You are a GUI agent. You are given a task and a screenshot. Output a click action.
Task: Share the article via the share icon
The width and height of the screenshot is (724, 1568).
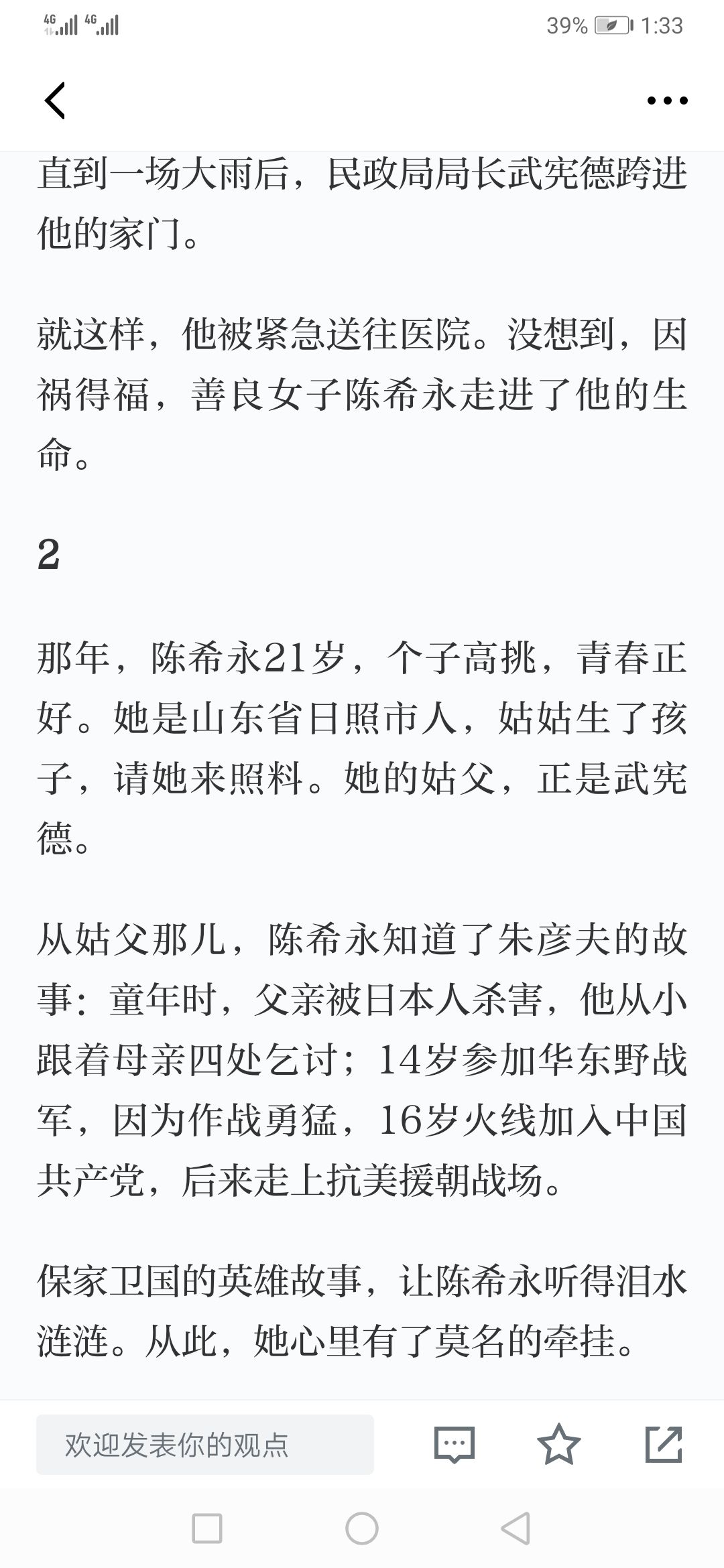[664, 1444]
